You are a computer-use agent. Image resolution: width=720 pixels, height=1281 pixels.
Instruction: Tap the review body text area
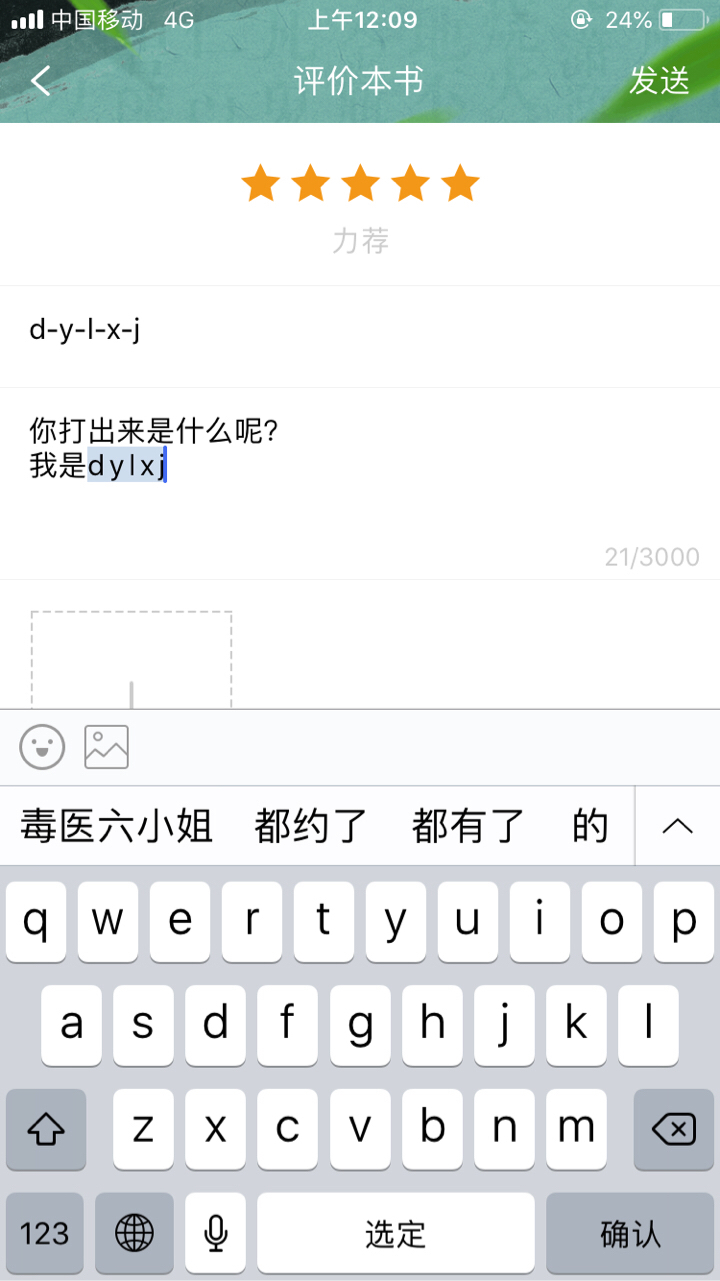point(360,490)
